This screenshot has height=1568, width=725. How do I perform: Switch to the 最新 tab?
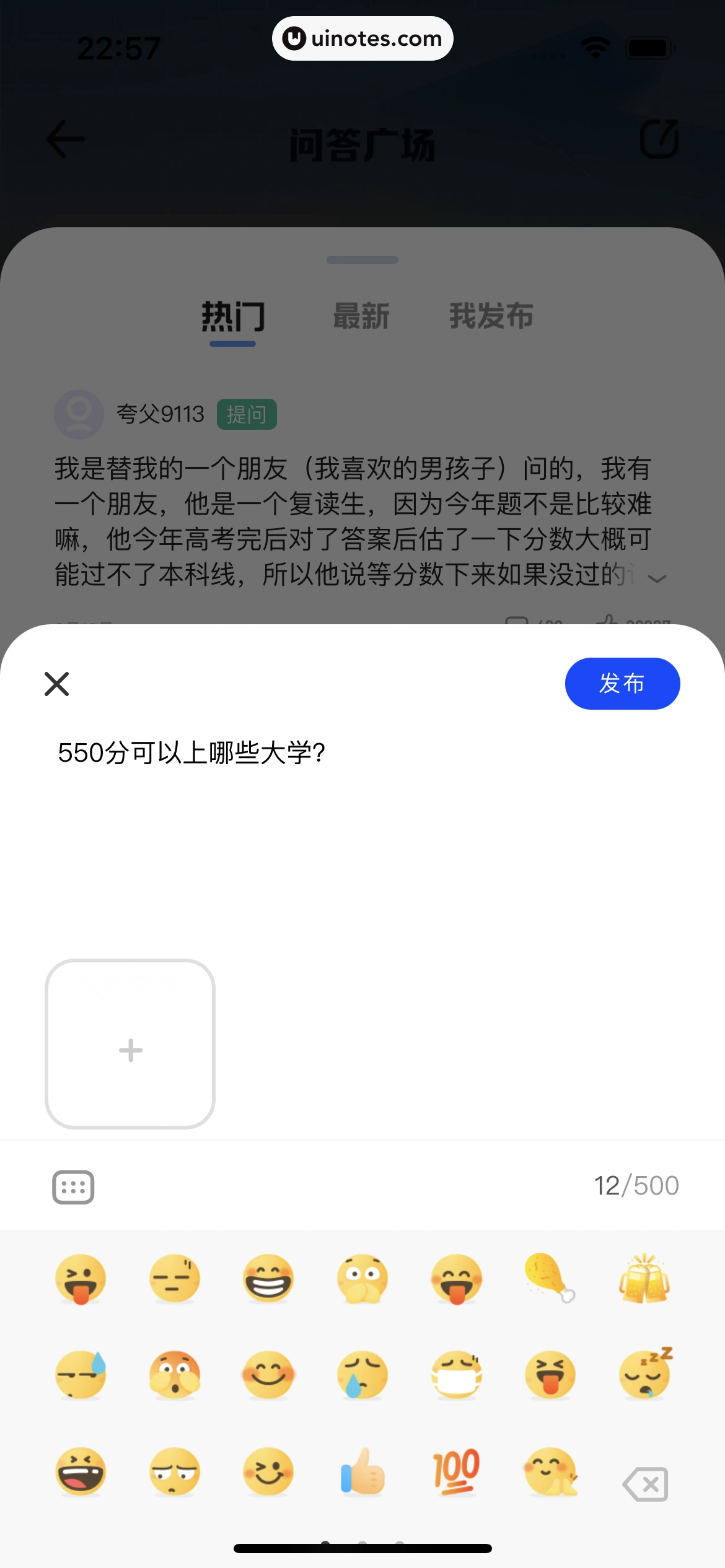pyautogui.click(x=362, y=316)
